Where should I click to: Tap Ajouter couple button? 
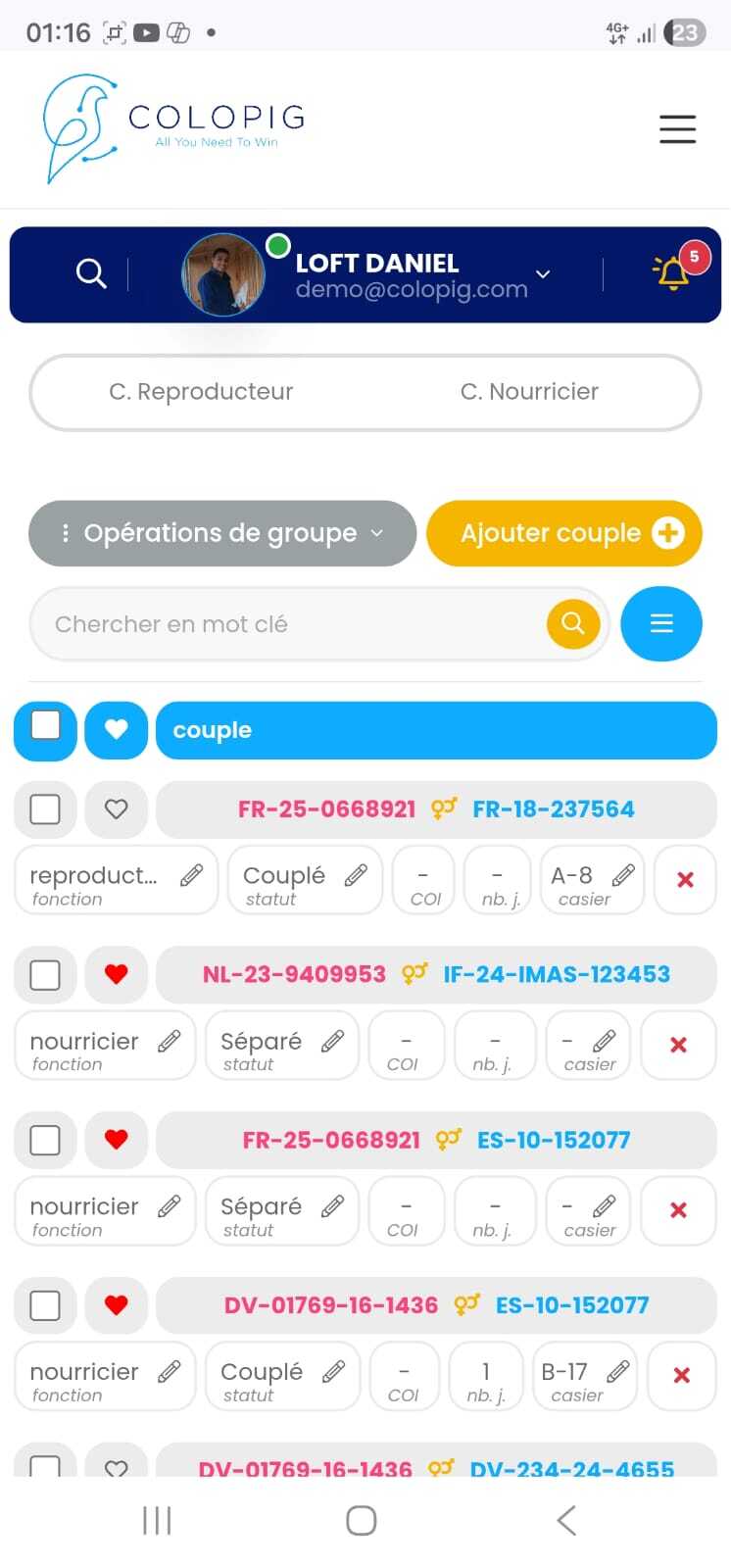(564, 533)
